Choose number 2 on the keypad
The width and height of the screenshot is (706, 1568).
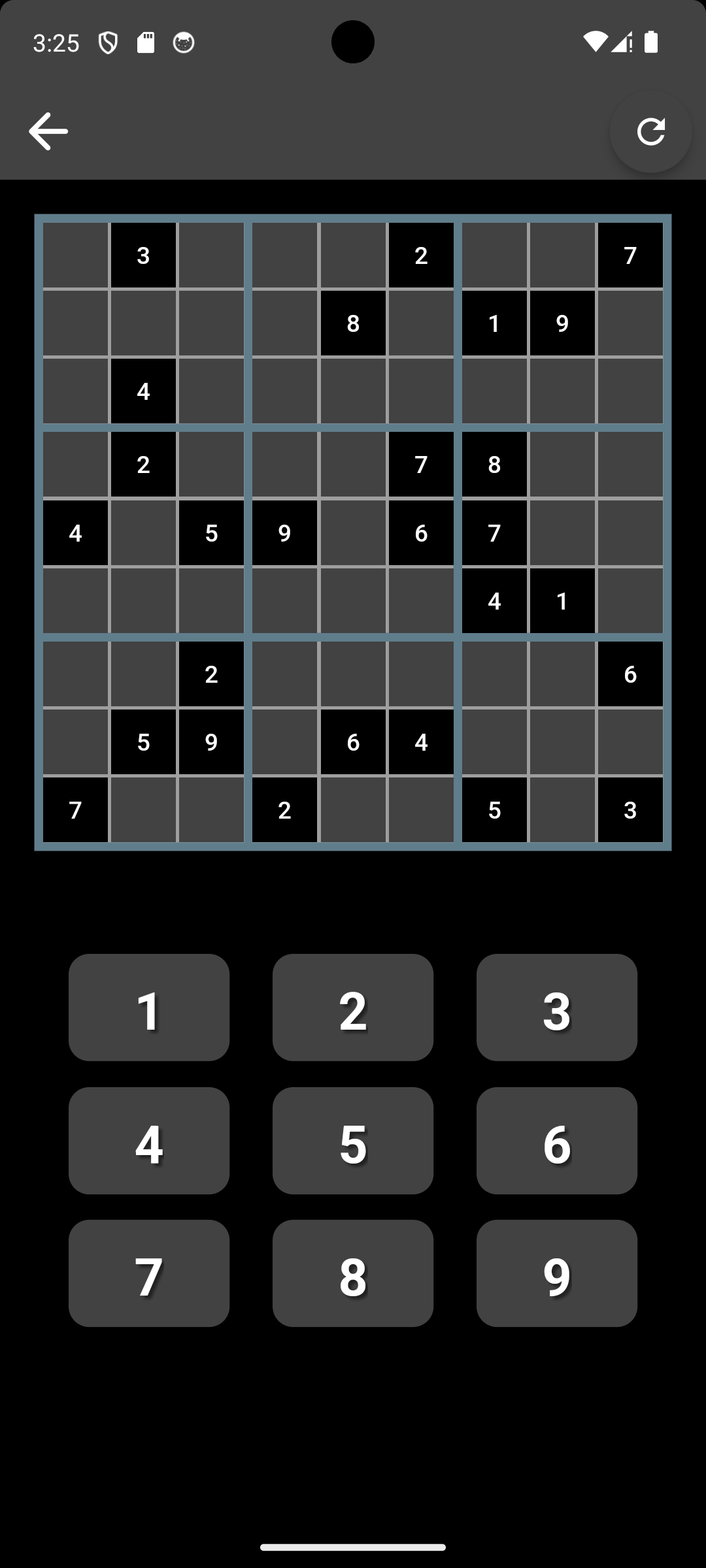click(353, 1007)
